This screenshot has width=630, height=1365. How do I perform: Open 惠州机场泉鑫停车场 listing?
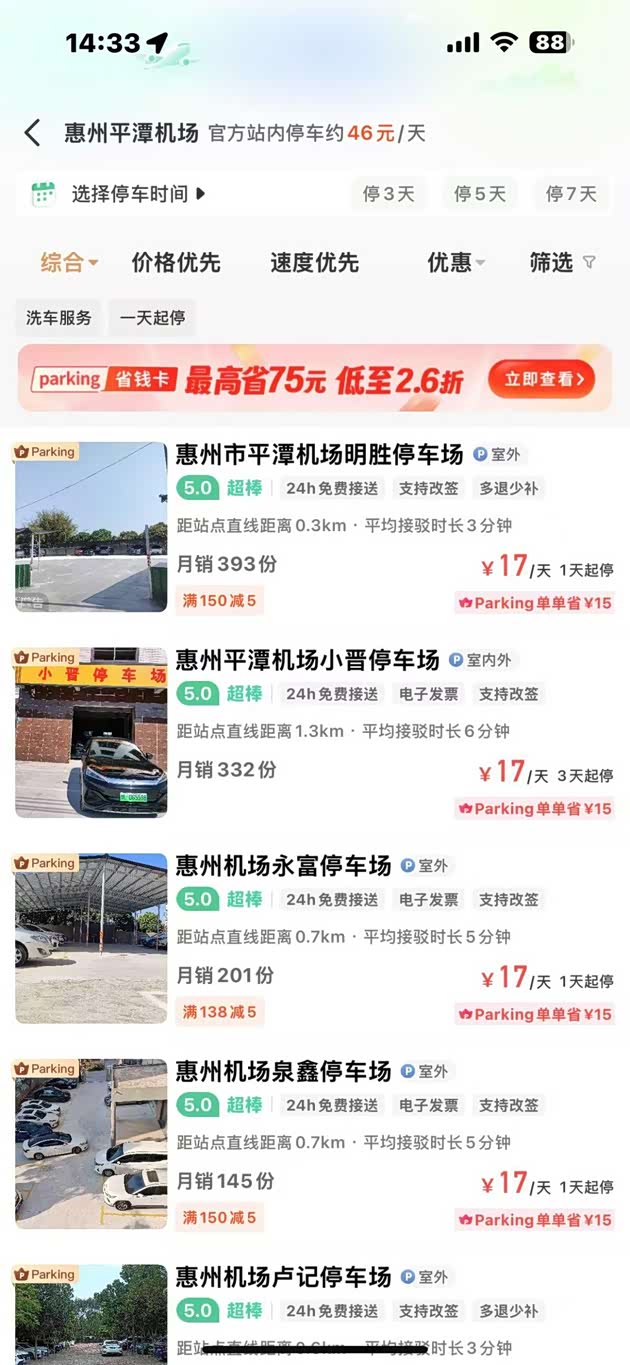pos(283,1072)
